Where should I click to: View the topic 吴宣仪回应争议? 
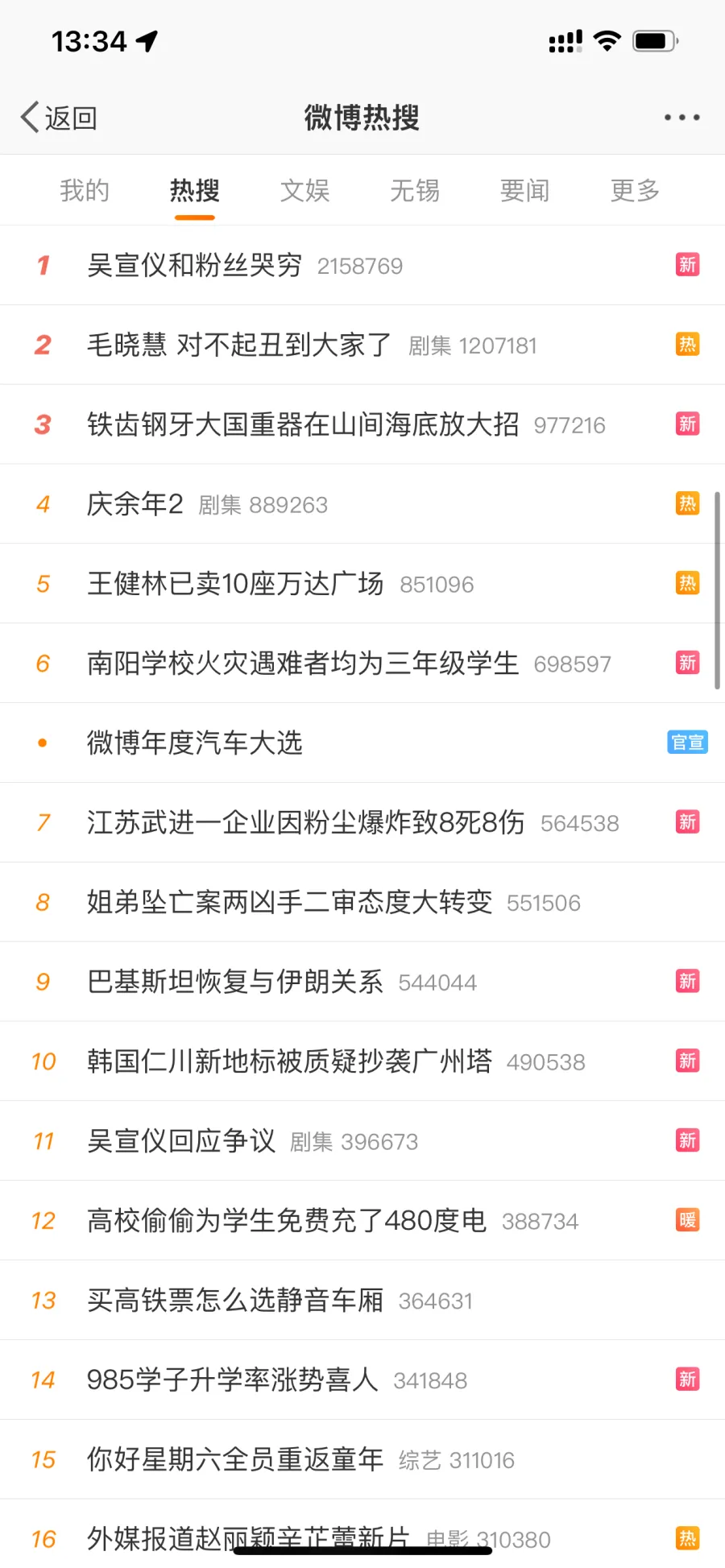[x=181, y=1141]
